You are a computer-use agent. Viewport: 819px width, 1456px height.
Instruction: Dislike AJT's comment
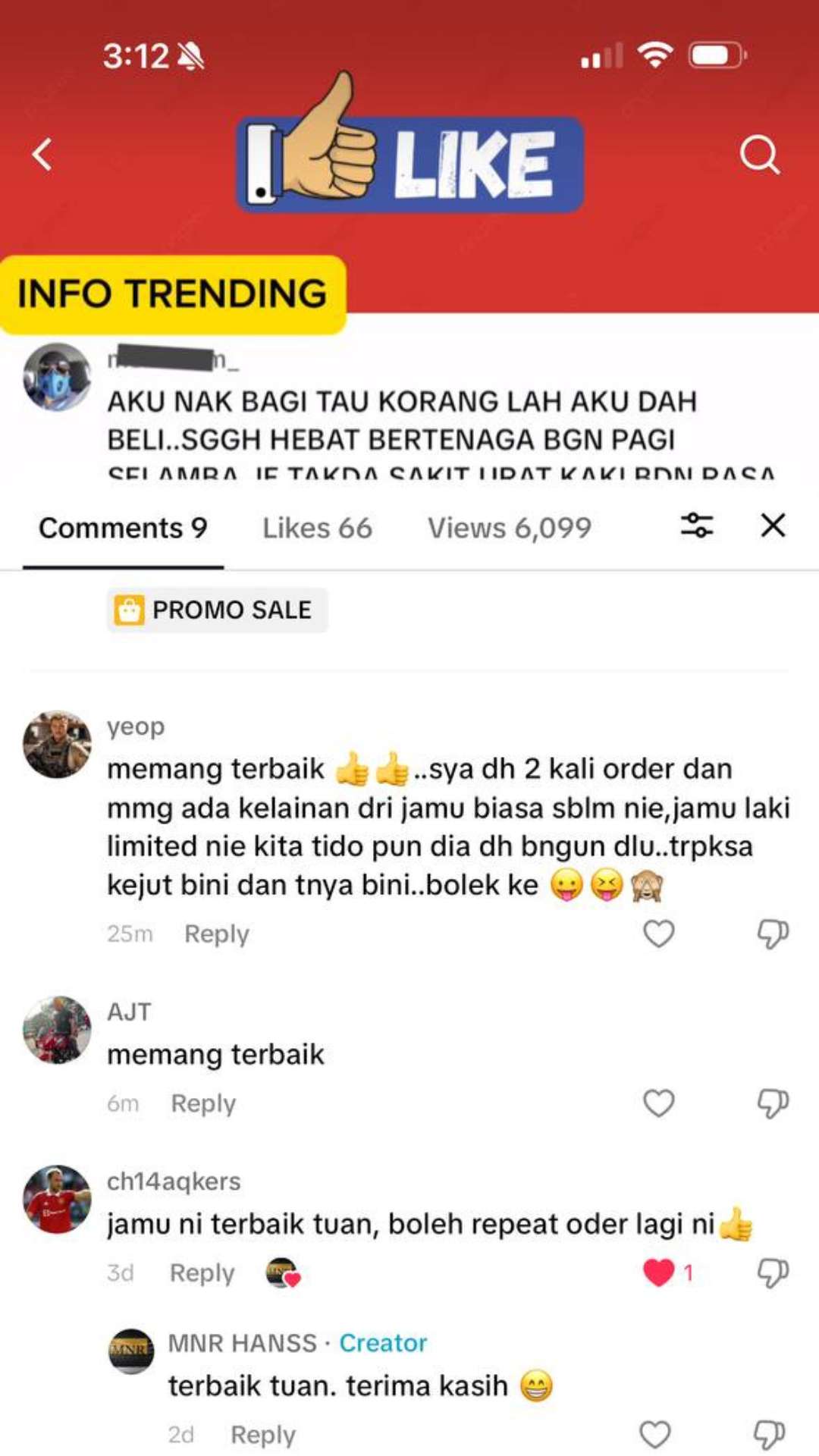point(773,1103)
